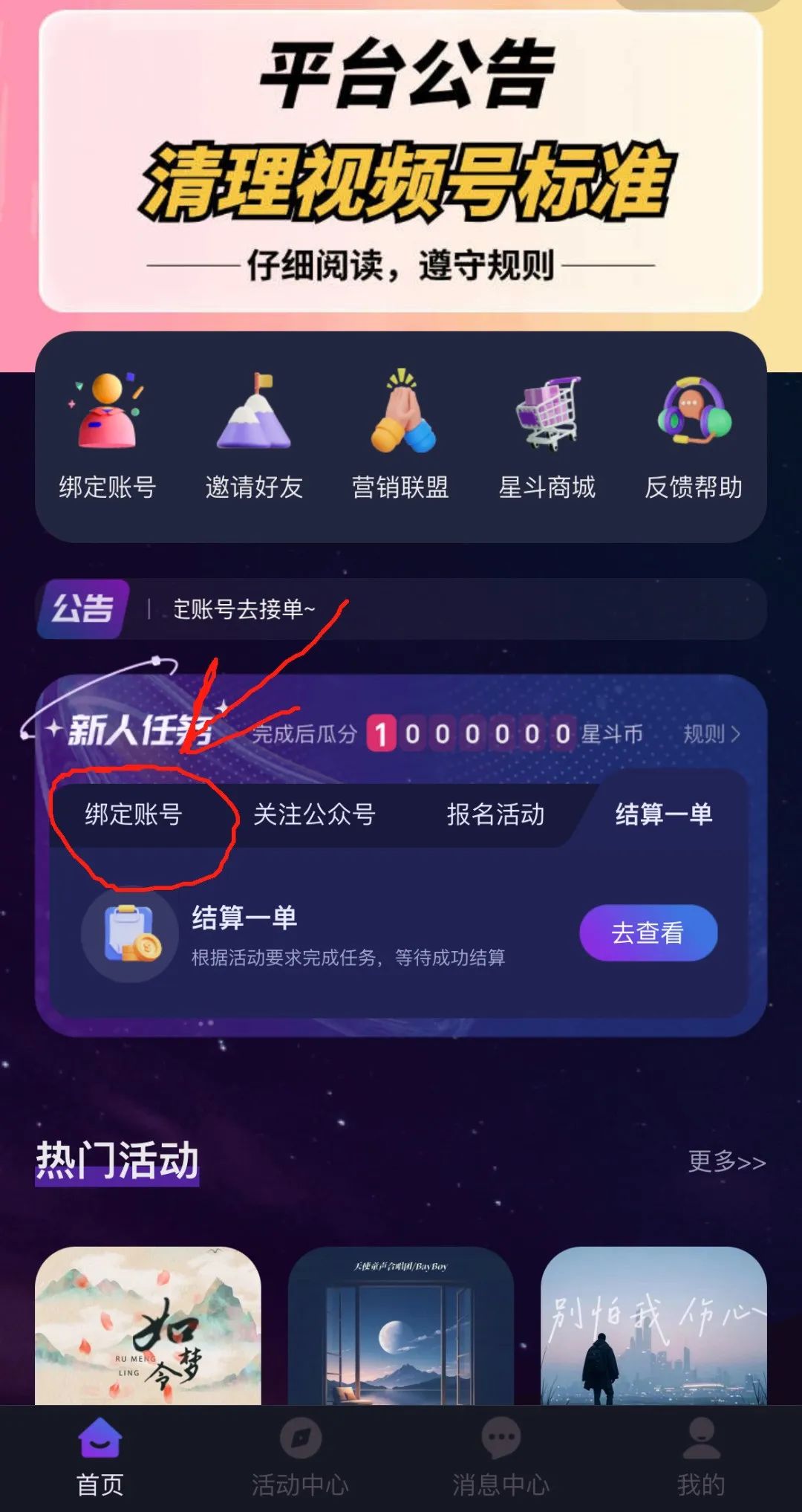Switch to 活动中心 tab

[300, 1458]
